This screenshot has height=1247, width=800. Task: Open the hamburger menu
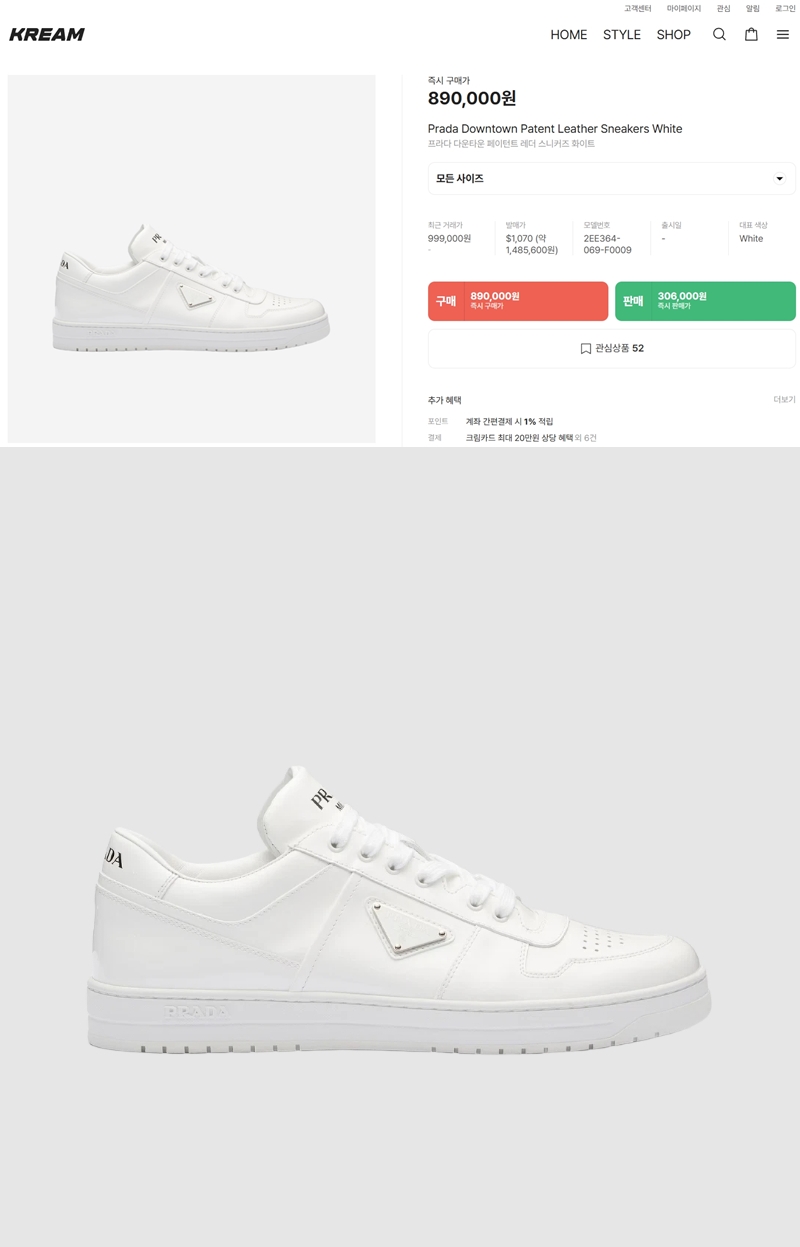783,34
